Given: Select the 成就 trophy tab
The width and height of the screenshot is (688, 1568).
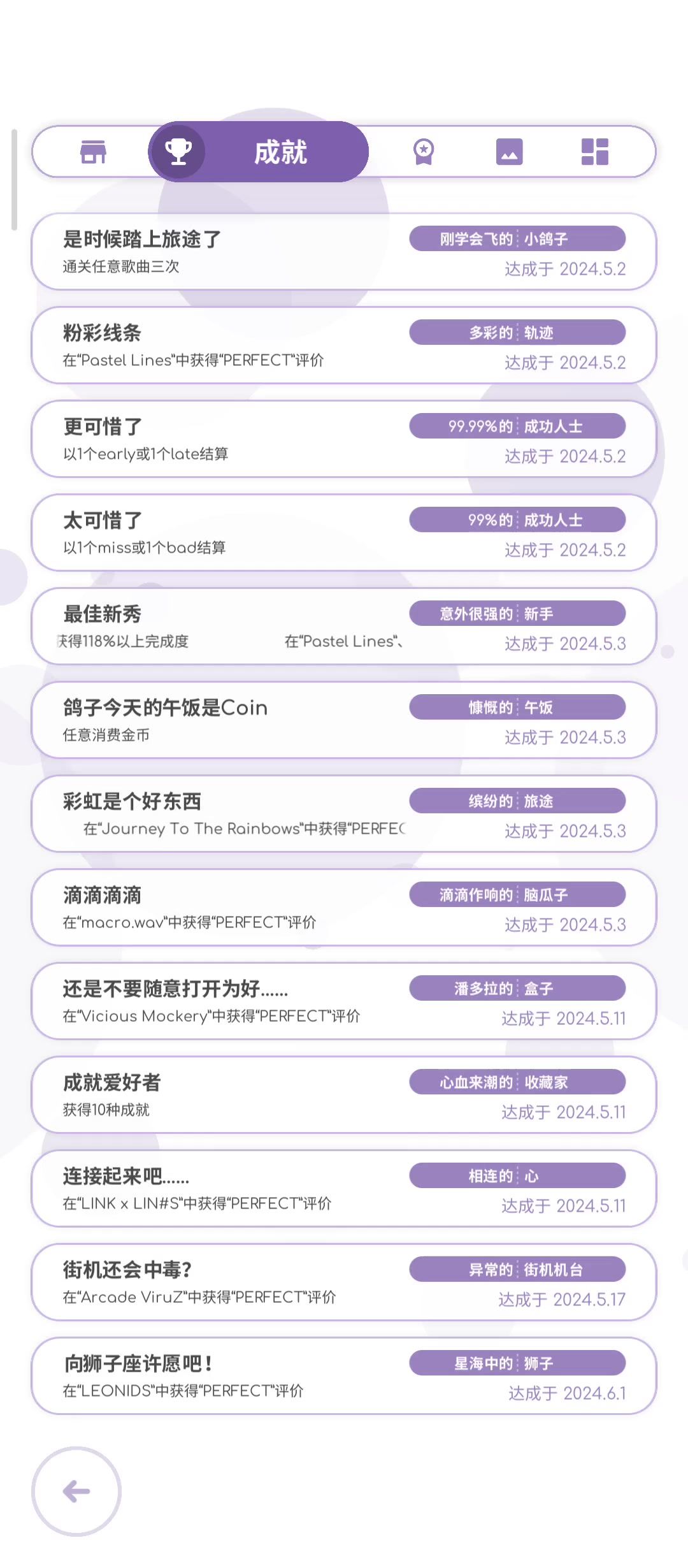Looking at the screenshot, I should (258, 152).
